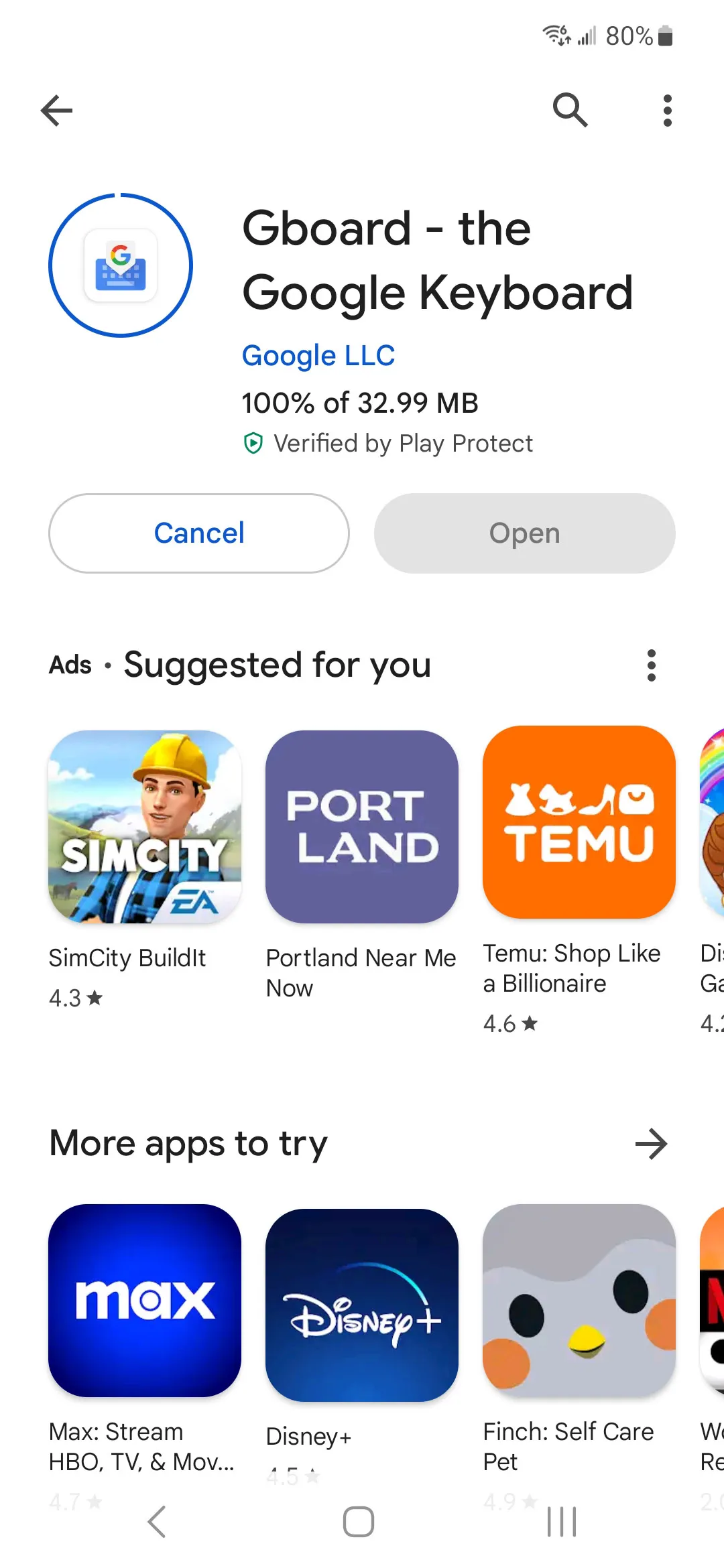Tap the Play Protect shield icon
This screenshot has width=724, height=1568.
point(253,443)
